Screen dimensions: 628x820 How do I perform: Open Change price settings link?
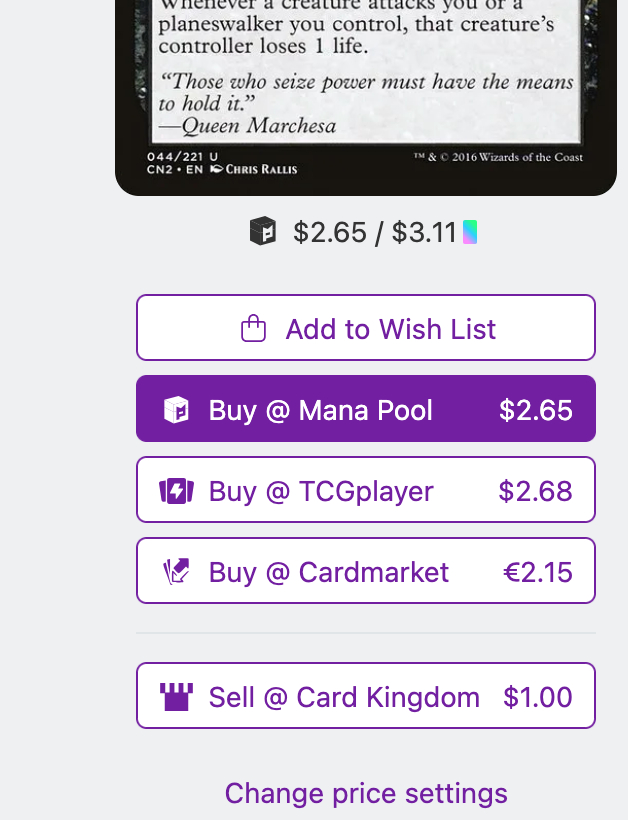point(366,793)
